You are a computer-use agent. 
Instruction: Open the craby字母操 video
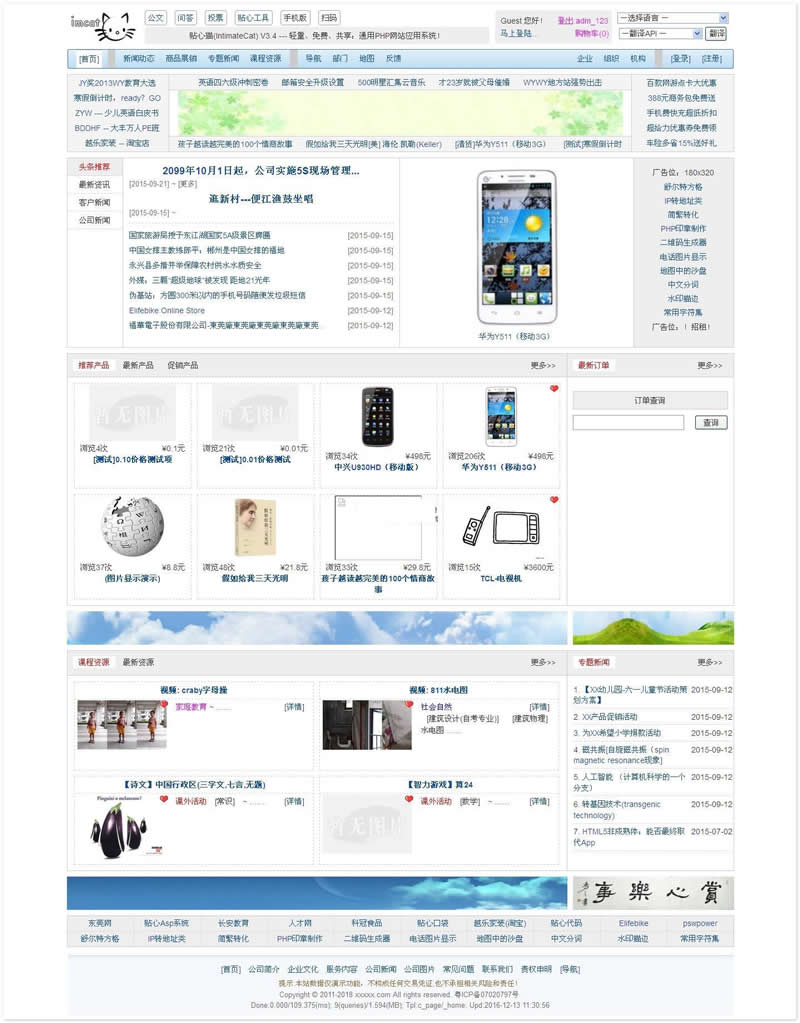click(193, 690)
